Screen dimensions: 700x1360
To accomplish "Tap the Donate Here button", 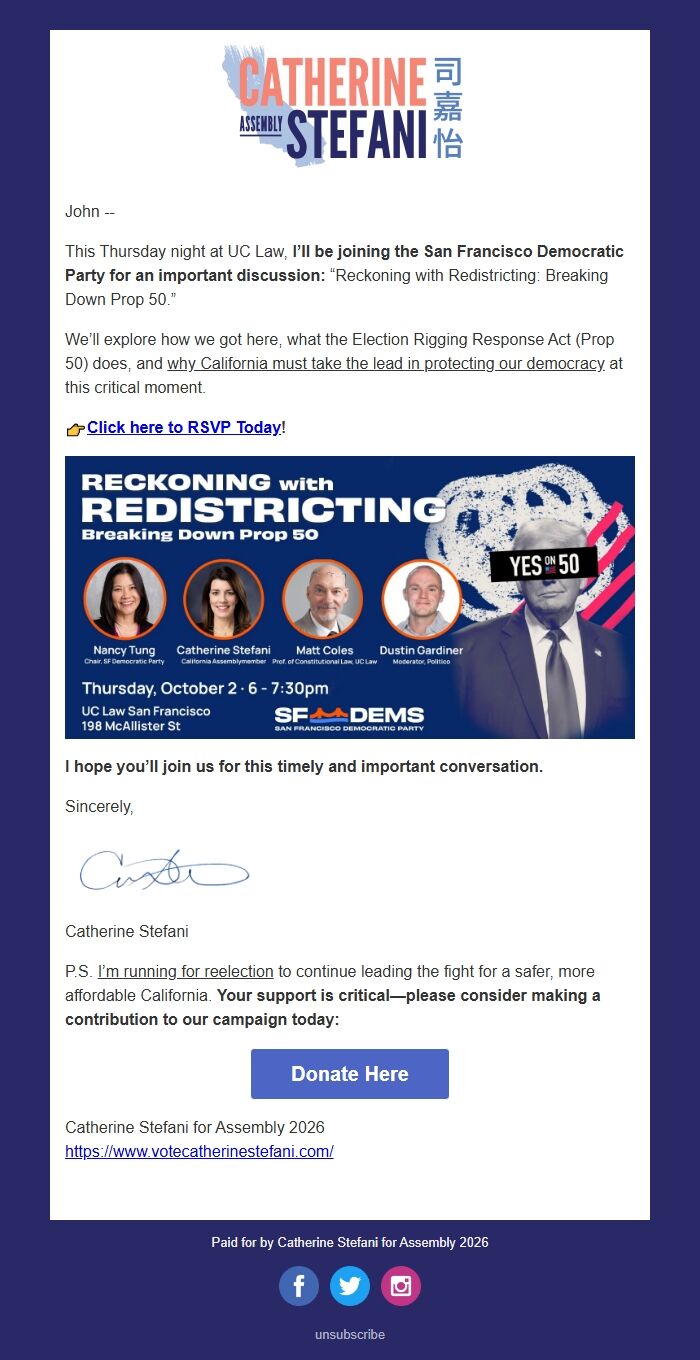I will (349, 1074).
